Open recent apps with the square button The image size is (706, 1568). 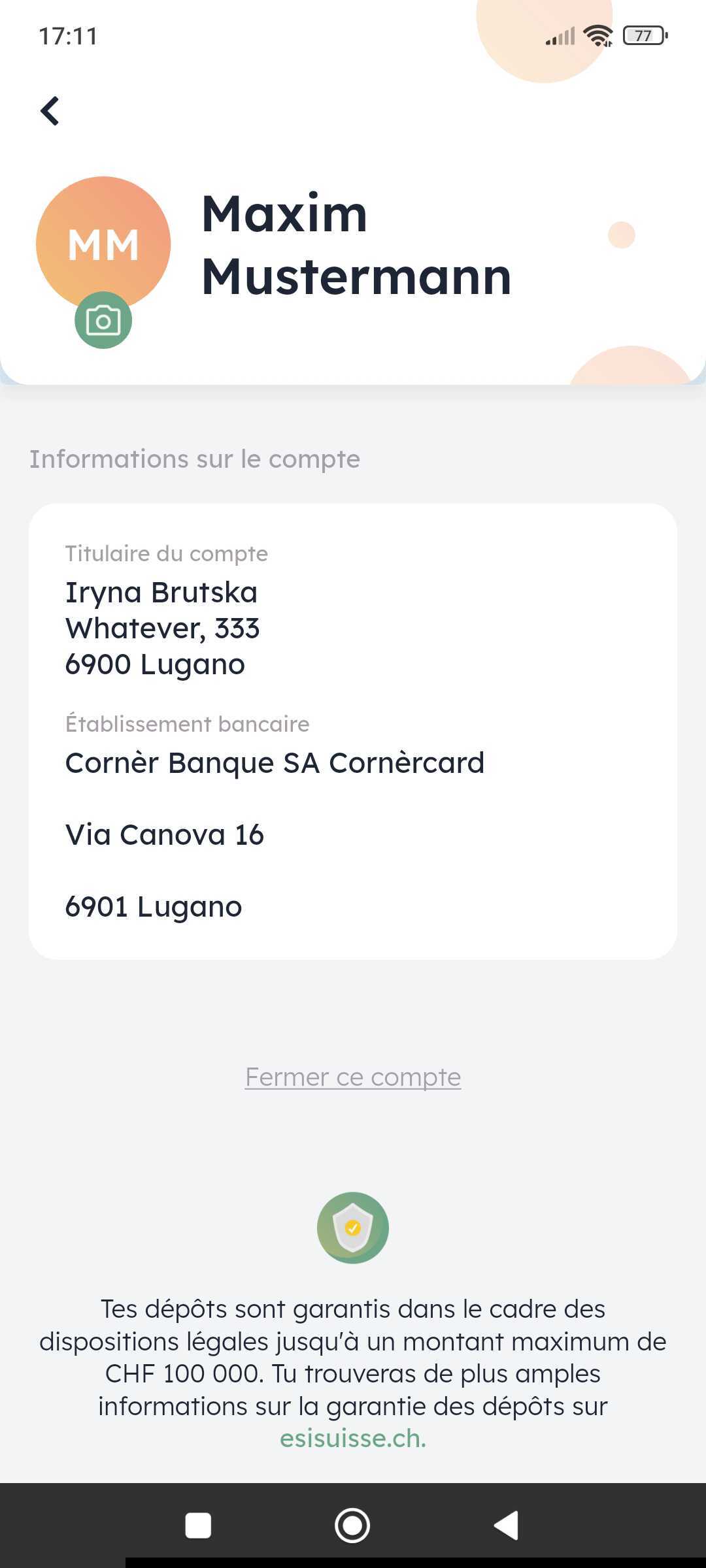pos(198,1526)
